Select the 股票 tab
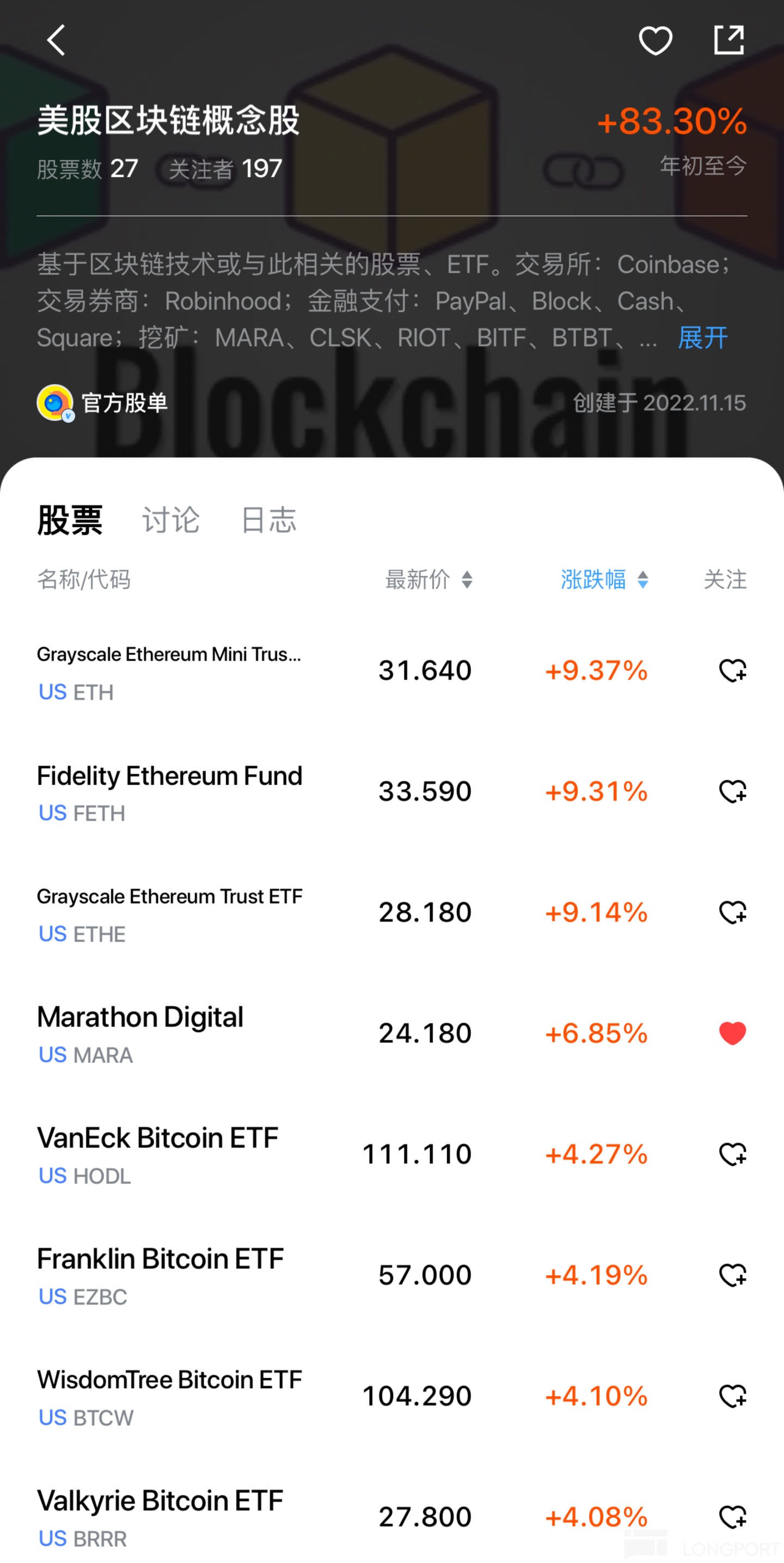Image resolution: width=784 pixels, height=1563 pixels. point(70,520)
